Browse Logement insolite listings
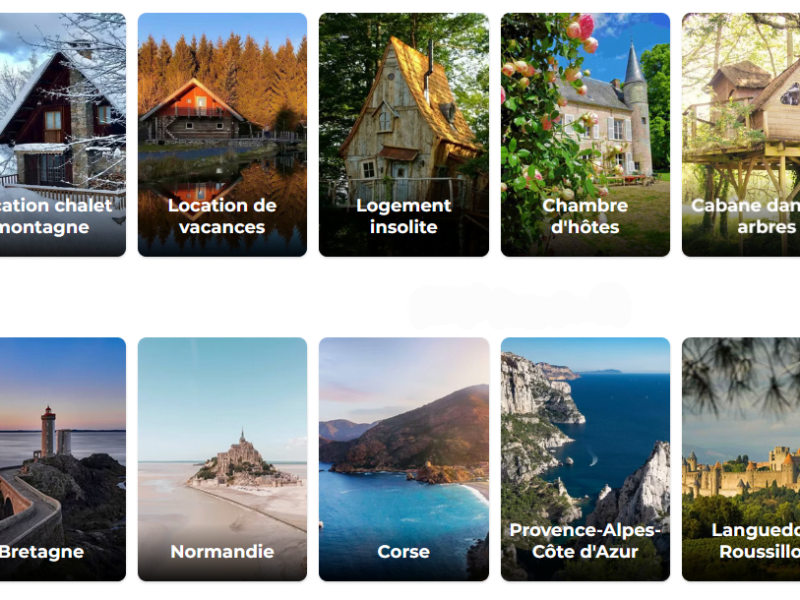Image resolution: width=800 pixels, height=600 pixels. [x=404, y=135]
